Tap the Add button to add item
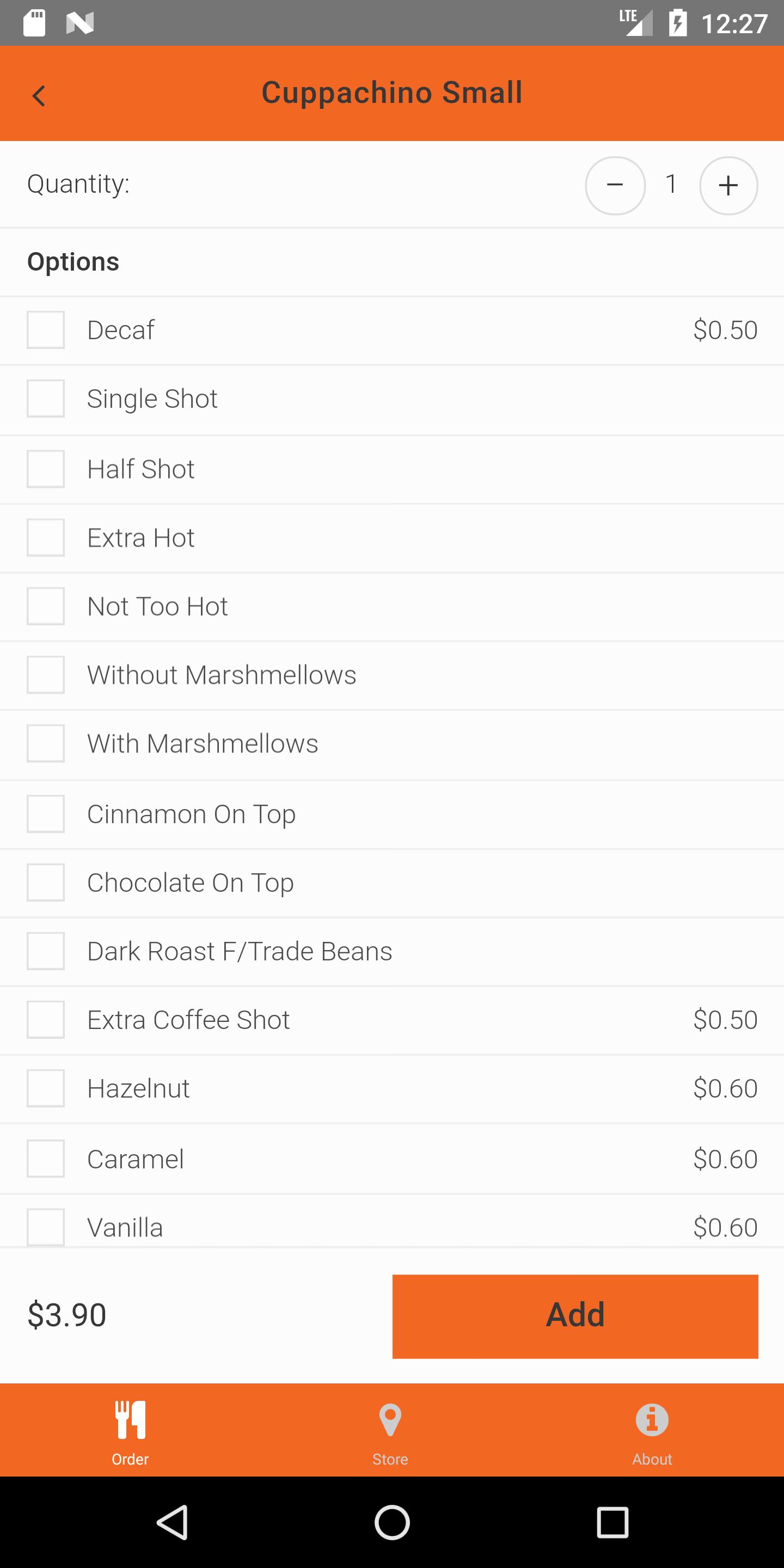The height and width of the screenshot is (1568, 784). pyautogui.click(x=574, y=1316)
